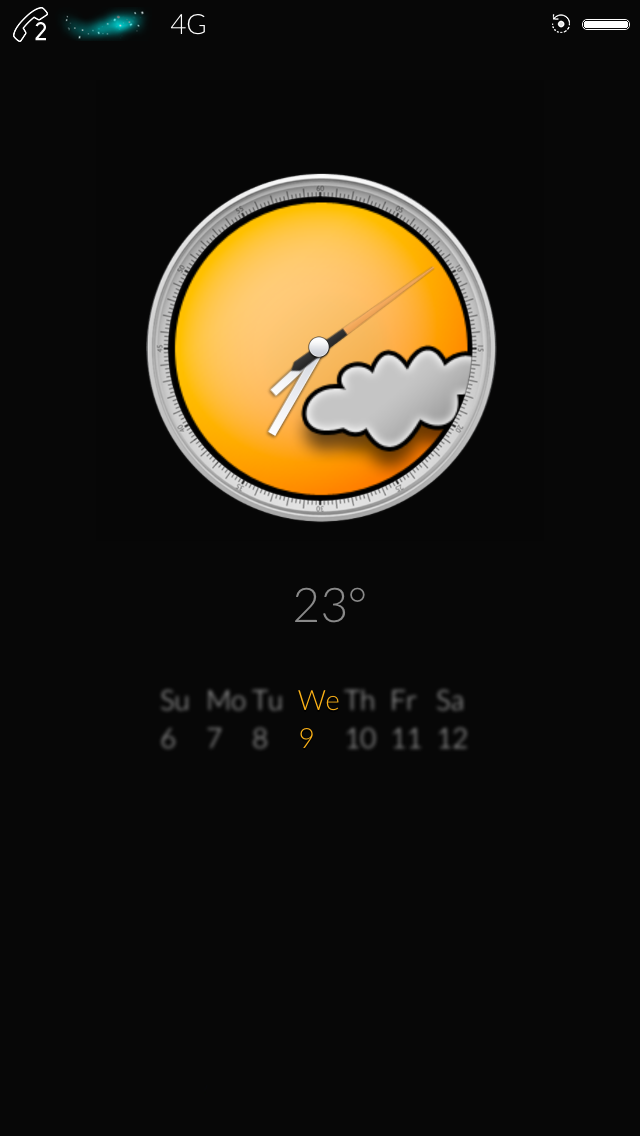Open the weather clock widget

point(321,348)
